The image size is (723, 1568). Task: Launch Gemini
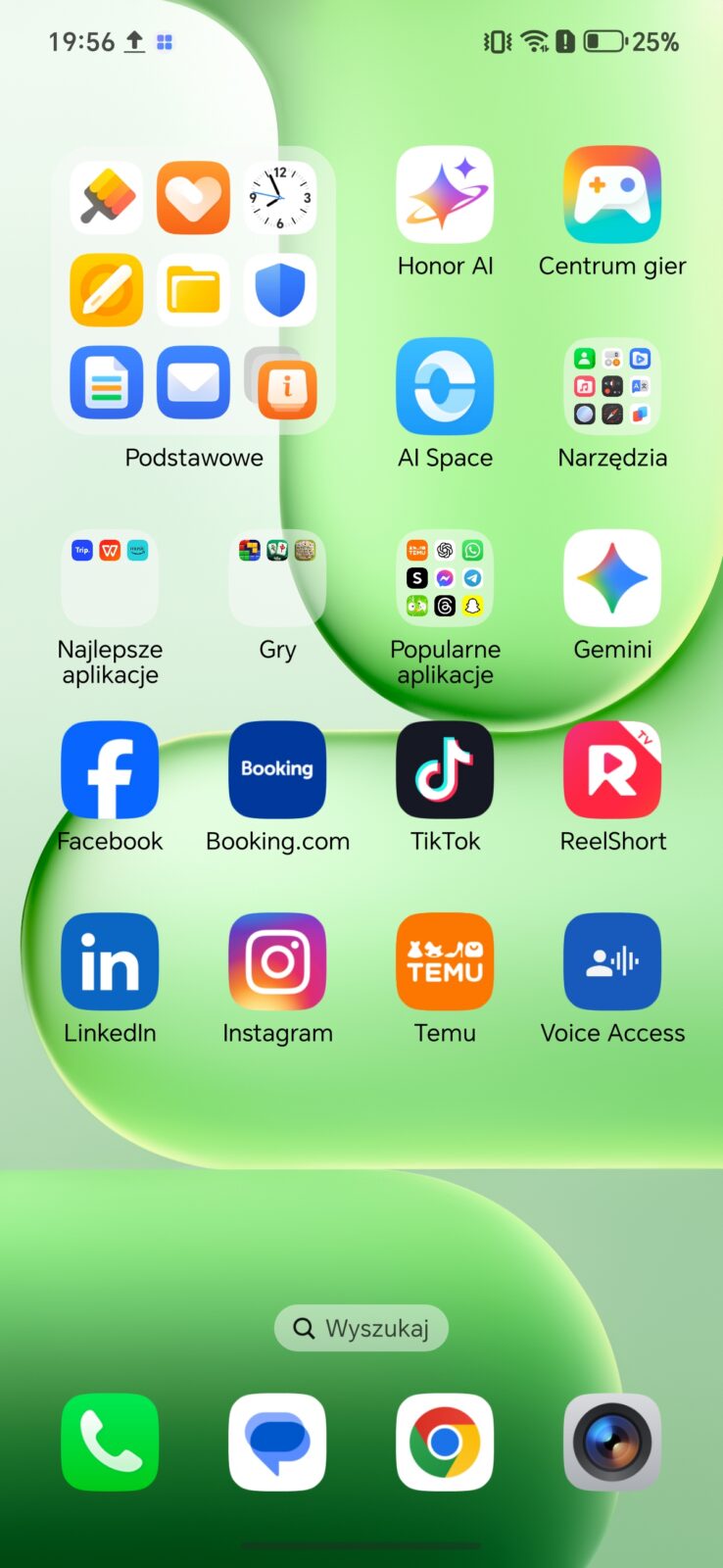click(612, 578)
